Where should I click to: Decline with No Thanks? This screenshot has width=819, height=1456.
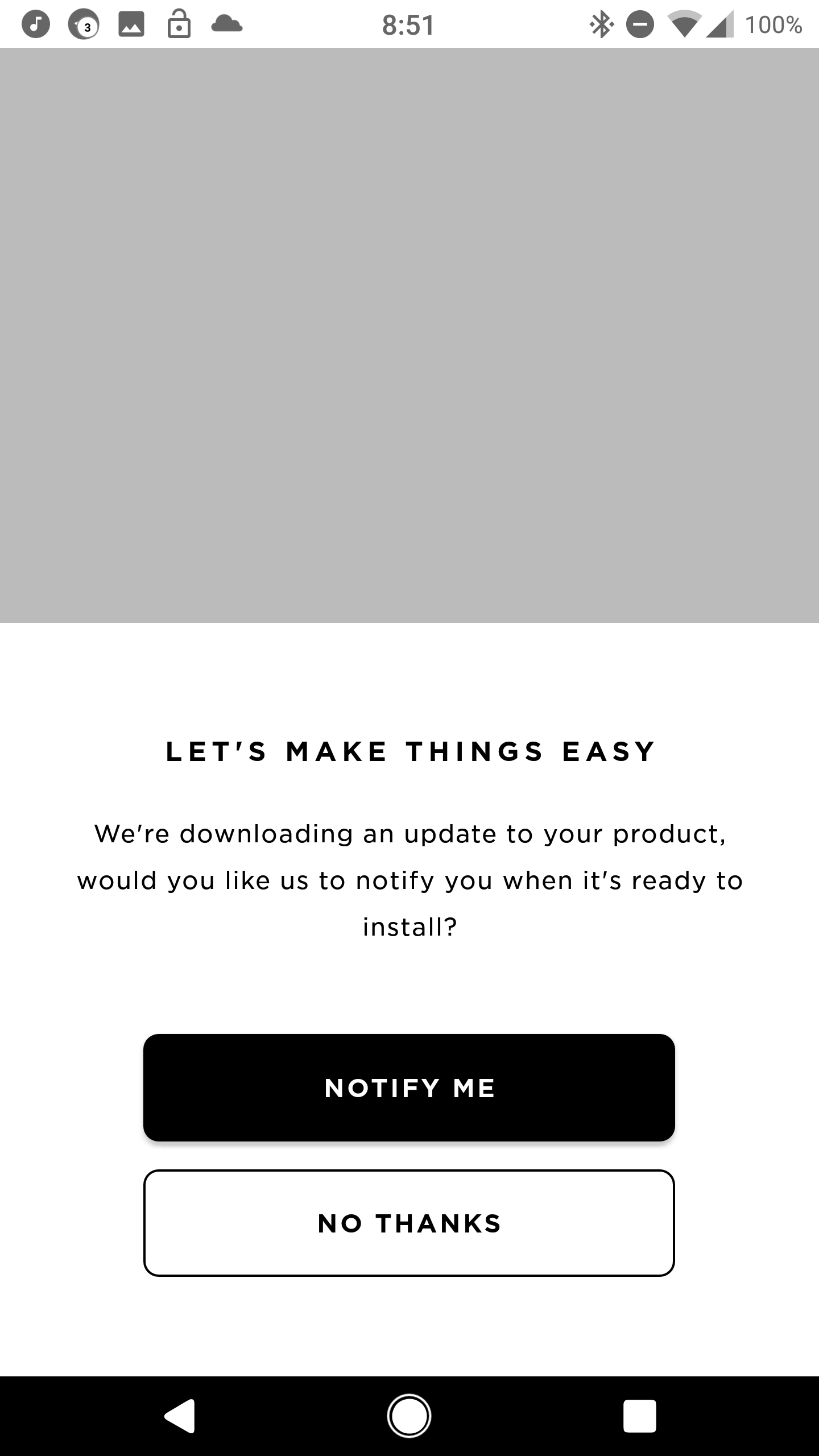[409, 1223]
